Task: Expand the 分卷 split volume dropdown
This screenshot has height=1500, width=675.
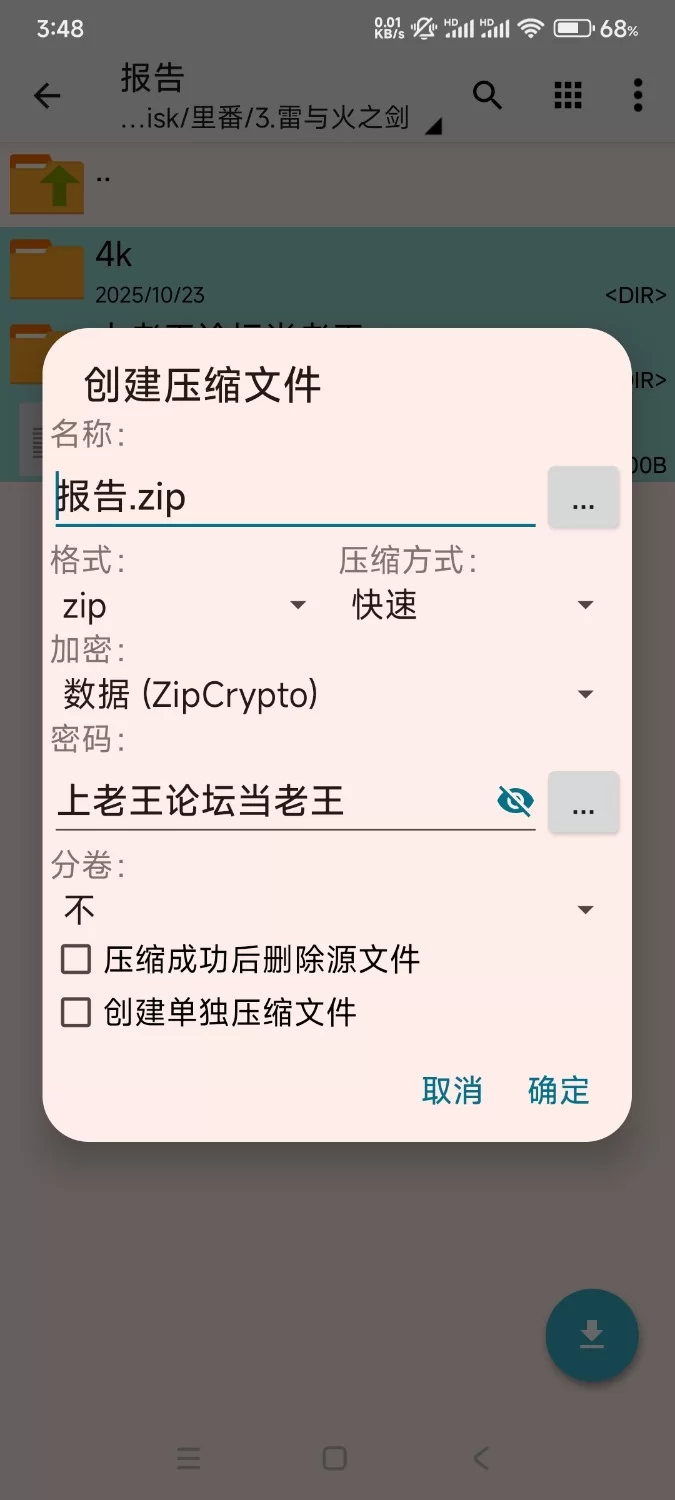Action: point(328,910)
